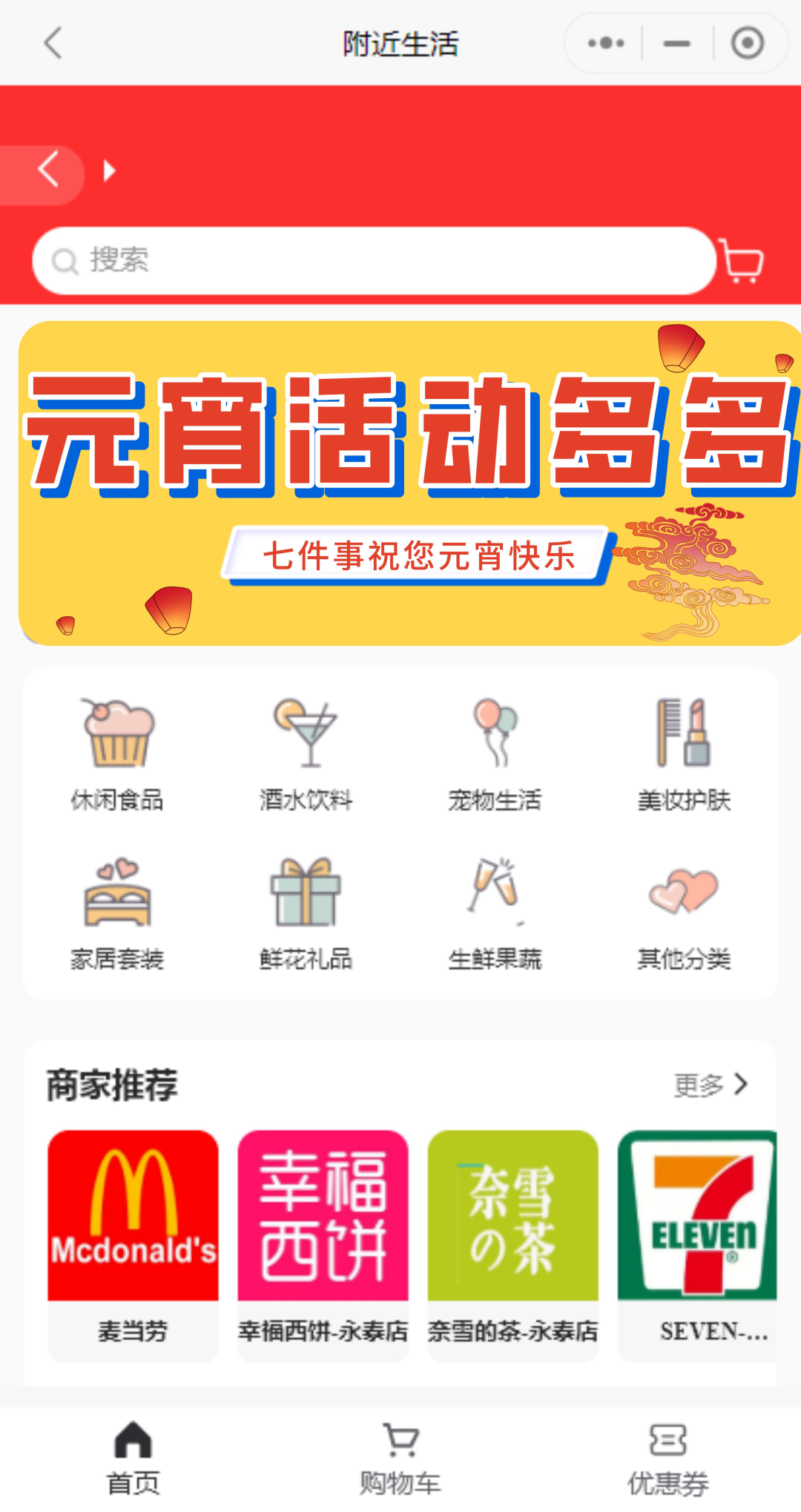Open the mini program more options menu

point(605,43)
